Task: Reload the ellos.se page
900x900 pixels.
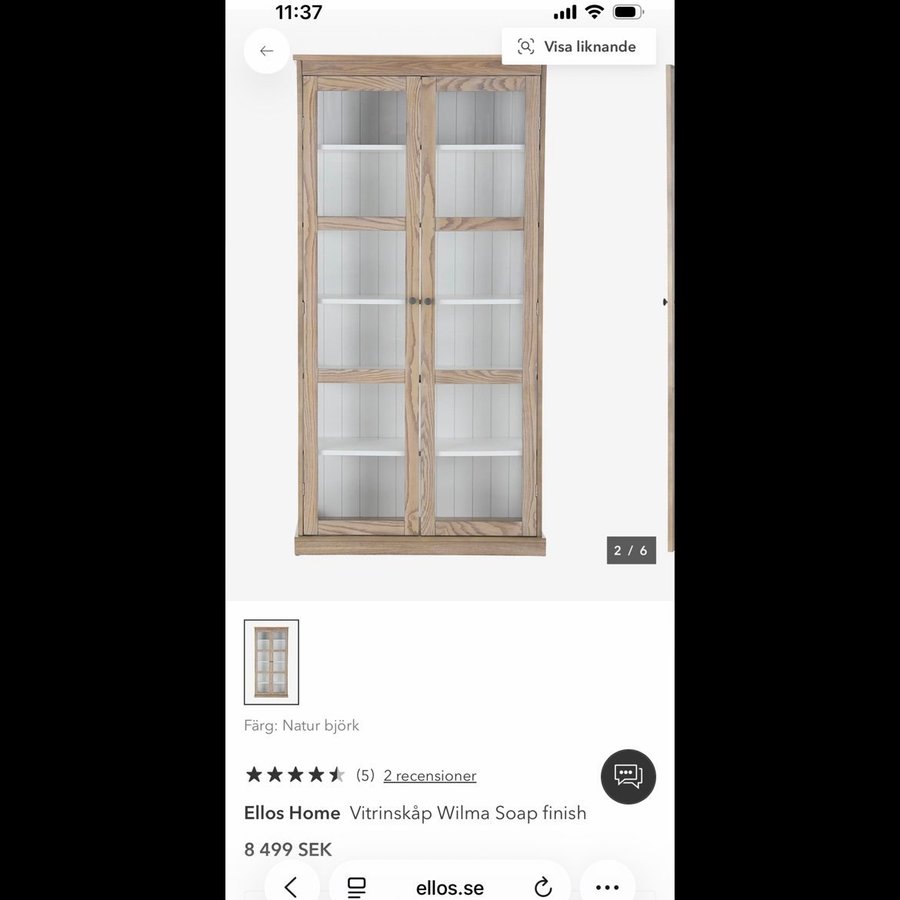Action: pyautogui.click(x=543, y=887)
